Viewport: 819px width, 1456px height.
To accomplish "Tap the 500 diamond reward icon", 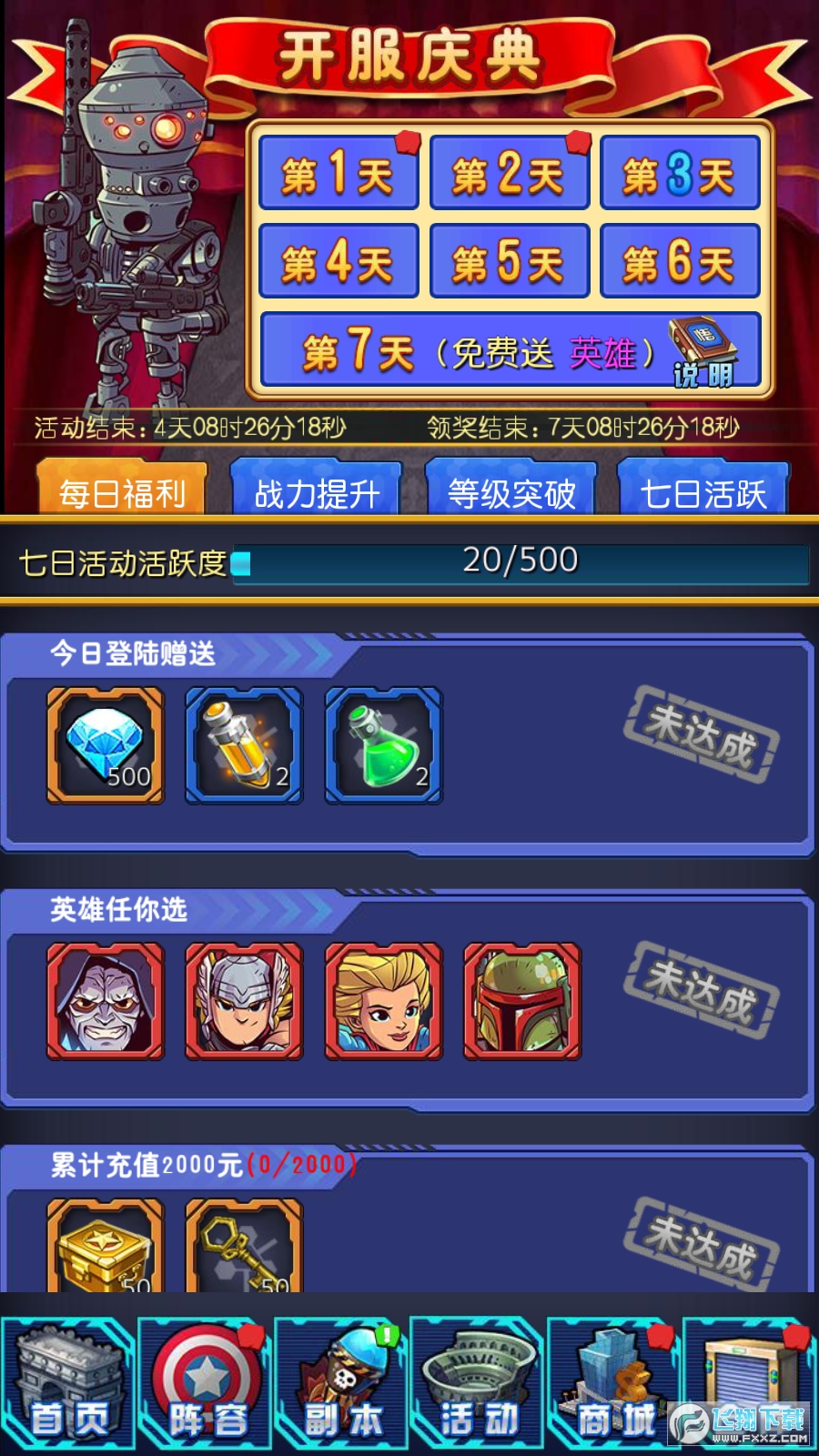I will pyautogui.click(x=106, y=745).
